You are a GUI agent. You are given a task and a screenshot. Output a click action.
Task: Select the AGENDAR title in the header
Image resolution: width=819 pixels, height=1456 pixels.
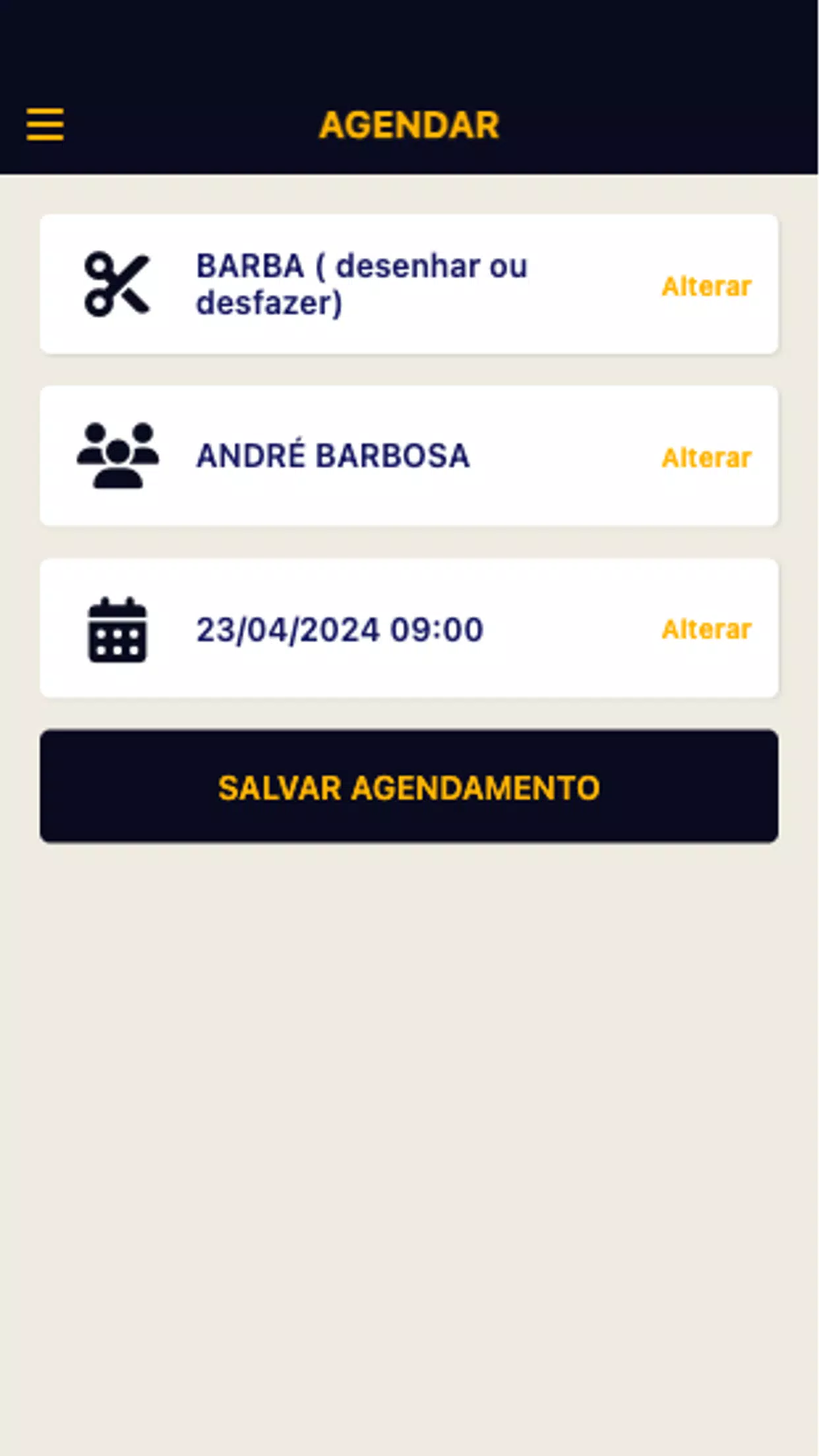[x=409, y=125]
